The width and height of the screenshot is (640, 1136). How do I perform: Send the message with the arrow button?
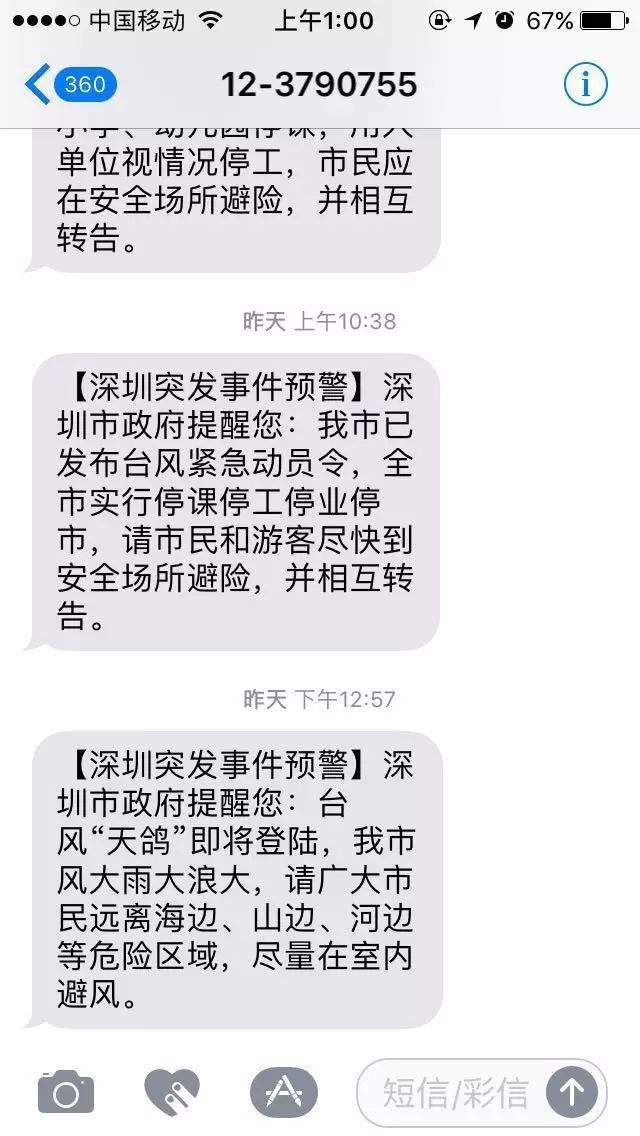coord(572,1092)
